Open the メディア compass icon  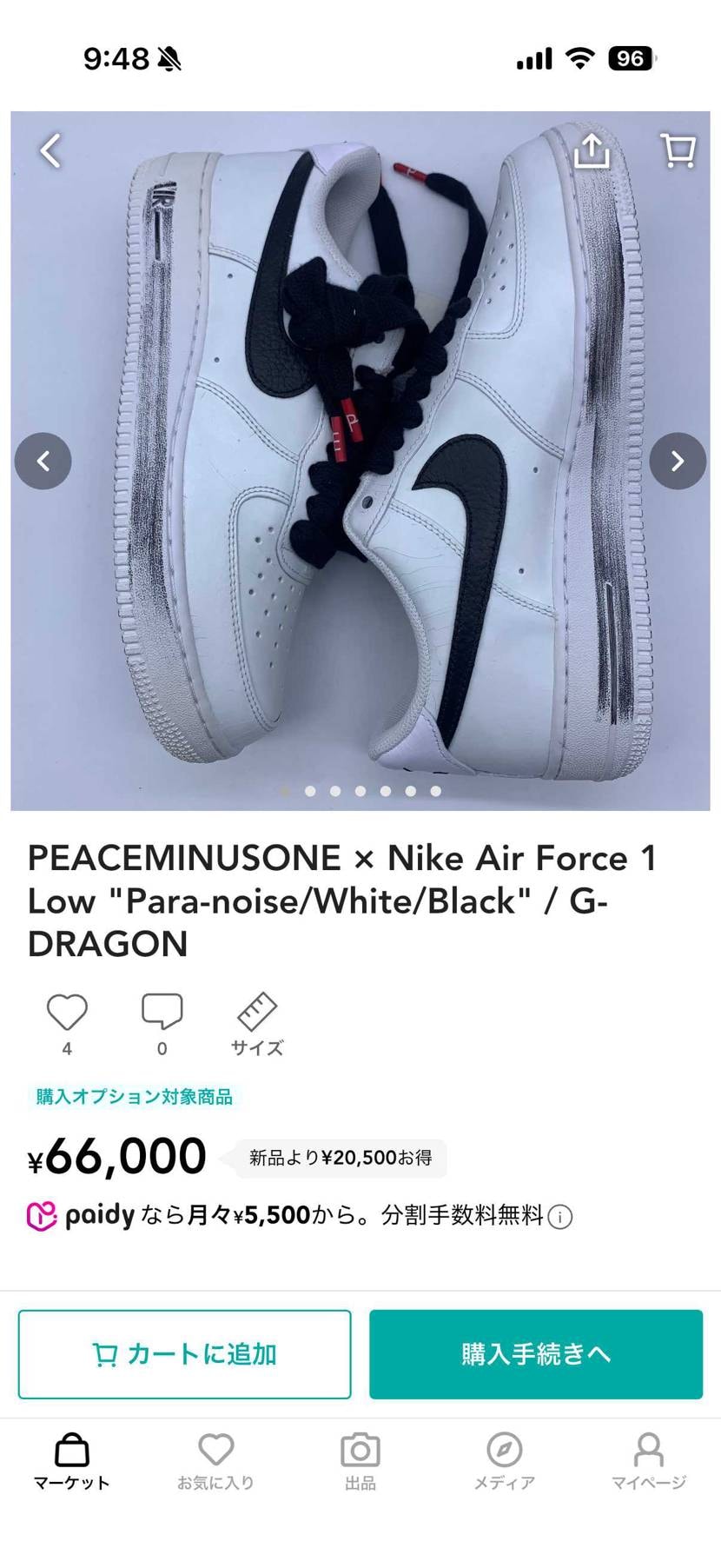click(505, 1450)
